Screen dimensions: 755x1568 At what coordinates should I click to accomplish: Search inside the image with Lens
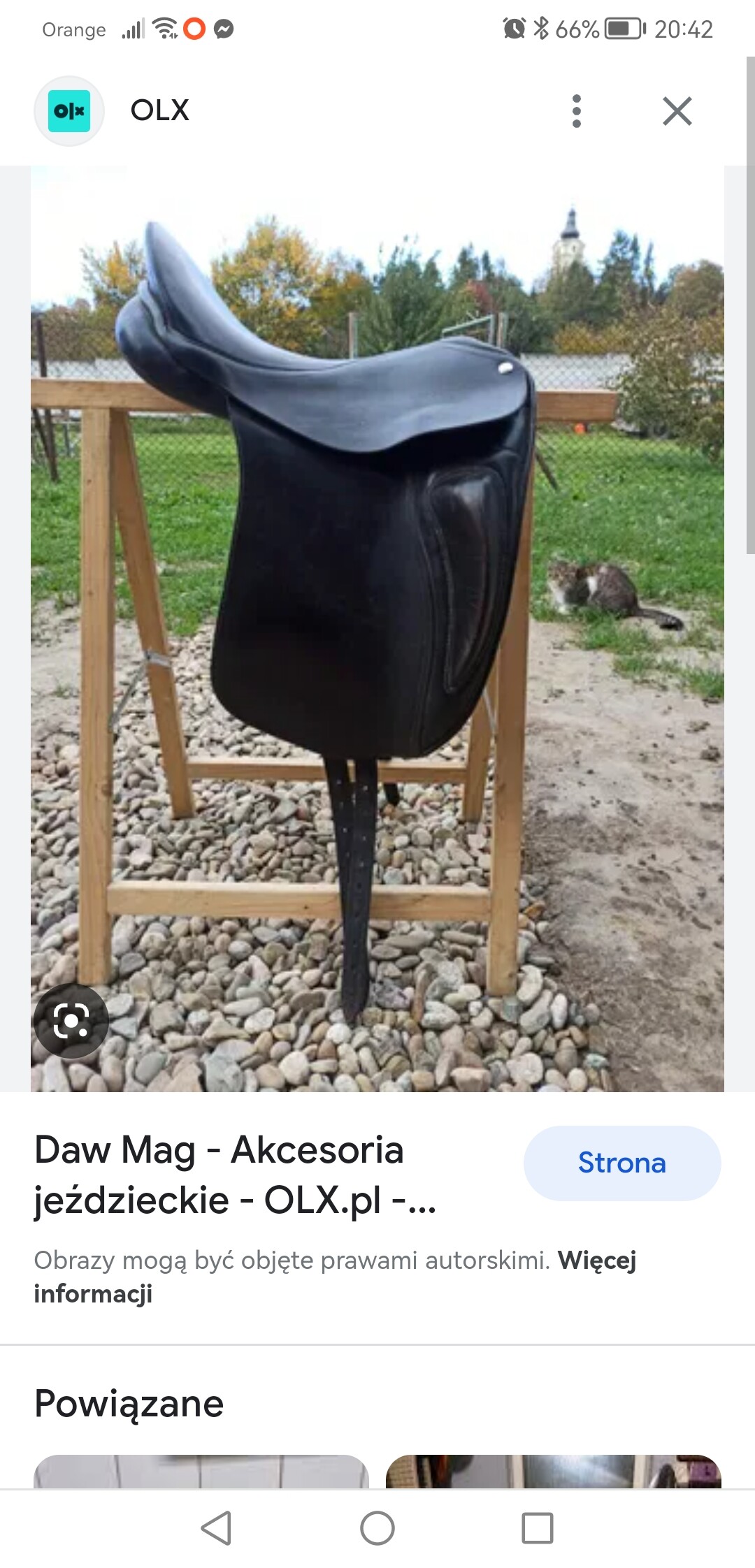[71, 1021]
